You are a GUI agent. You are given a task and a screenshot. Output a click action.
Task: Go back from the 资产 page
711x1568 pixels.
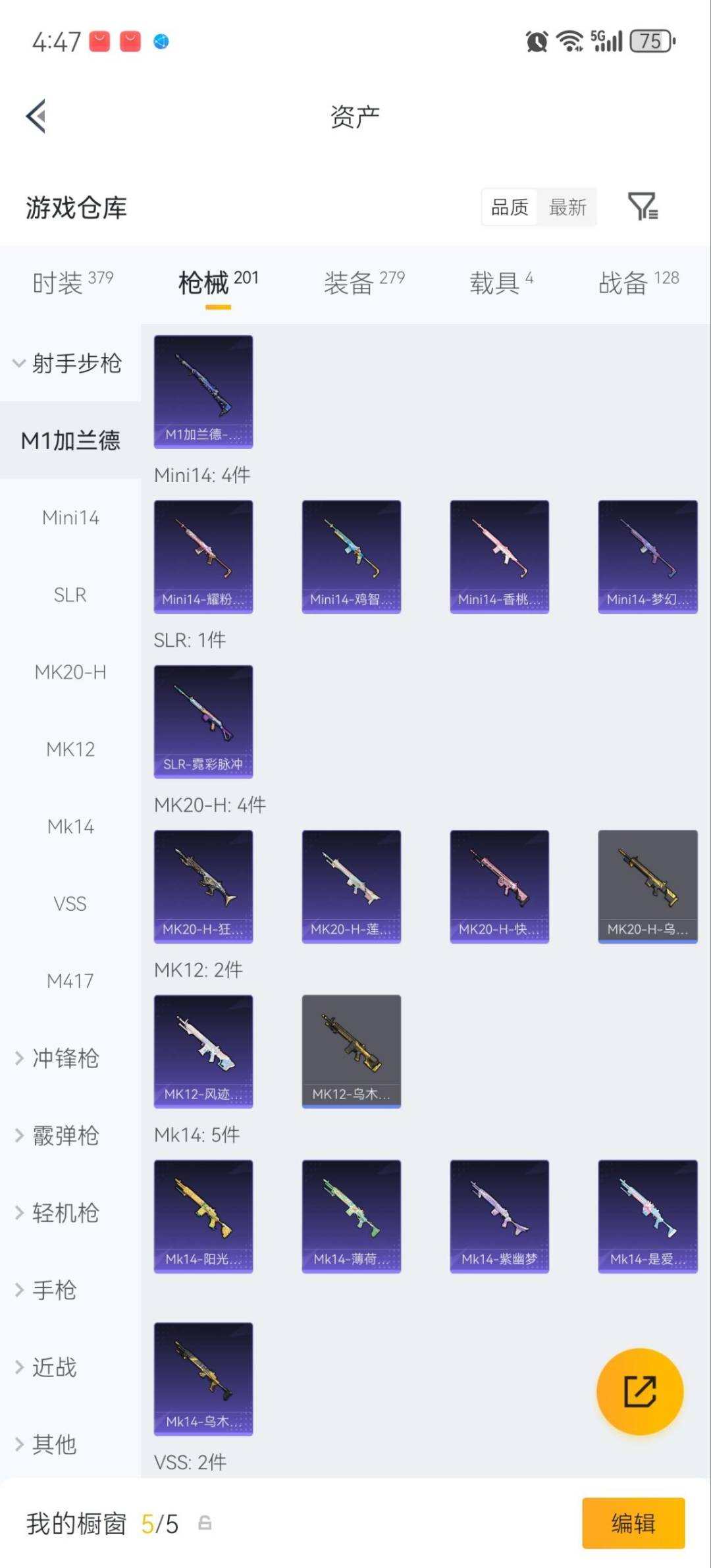(x=36, y=117)
